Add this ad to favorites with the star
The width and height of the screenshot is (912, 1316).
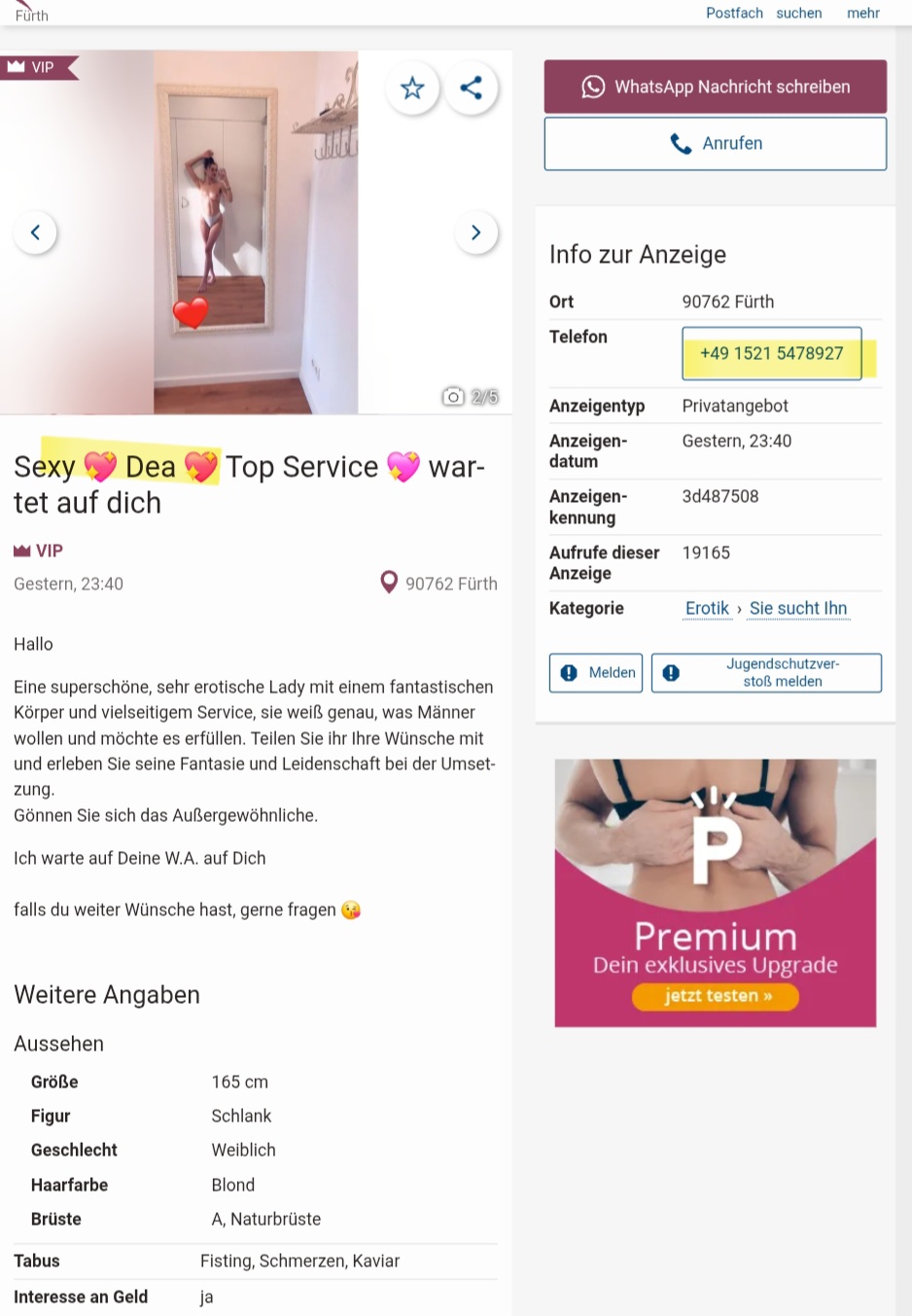click(x=412, y=89)
